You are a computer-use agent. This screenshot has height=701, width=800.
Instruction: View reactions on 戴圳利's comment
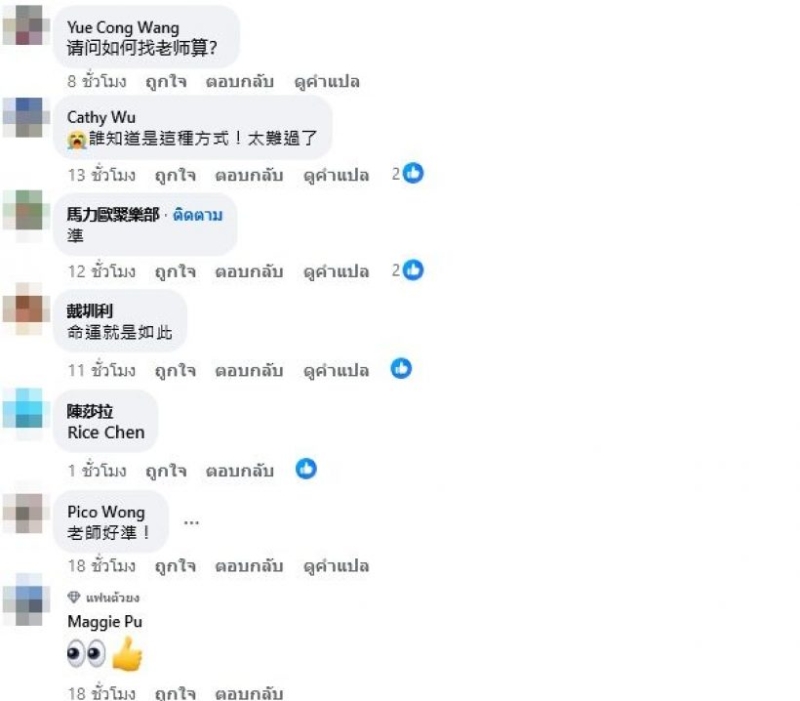click(401, 368)
